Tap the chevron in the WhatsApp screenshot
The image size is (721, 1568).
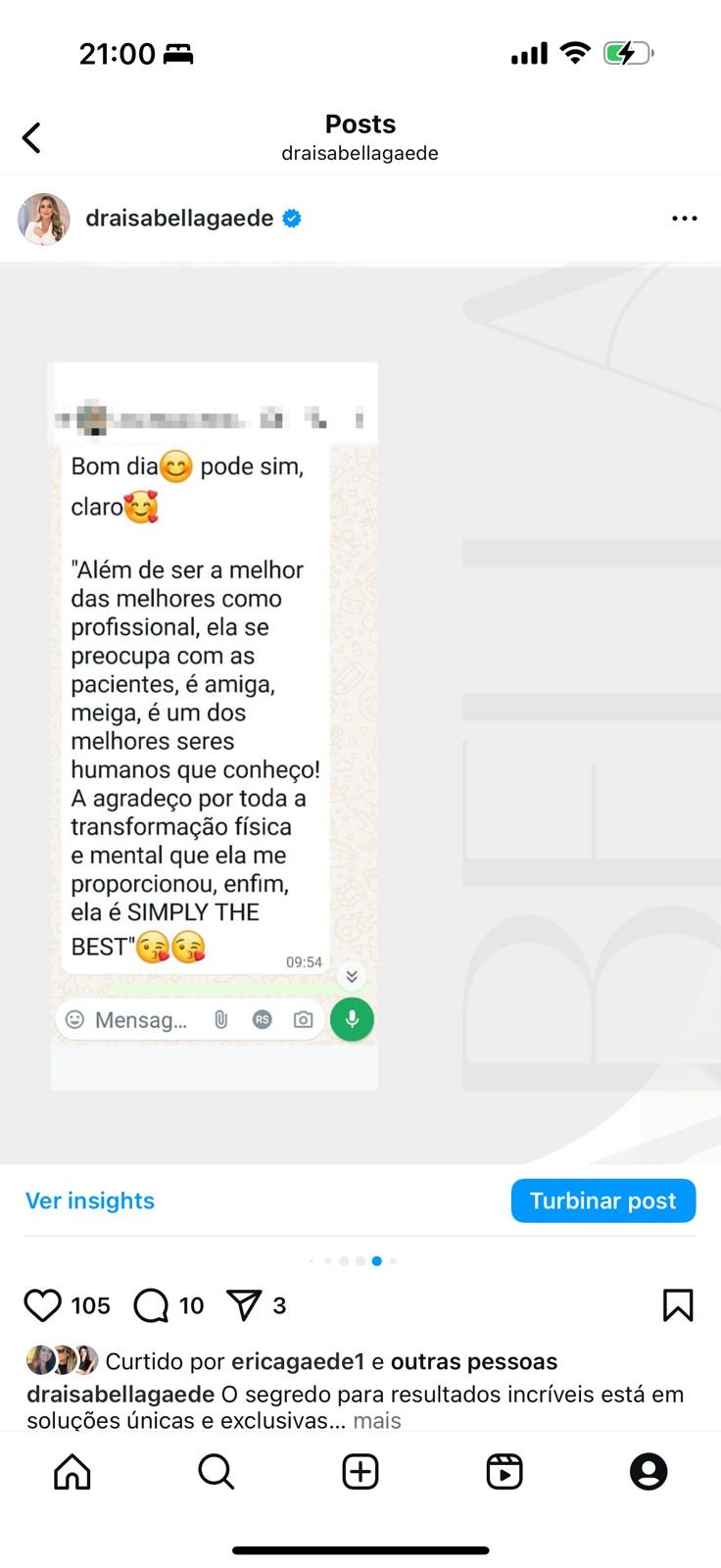point(351,976)
